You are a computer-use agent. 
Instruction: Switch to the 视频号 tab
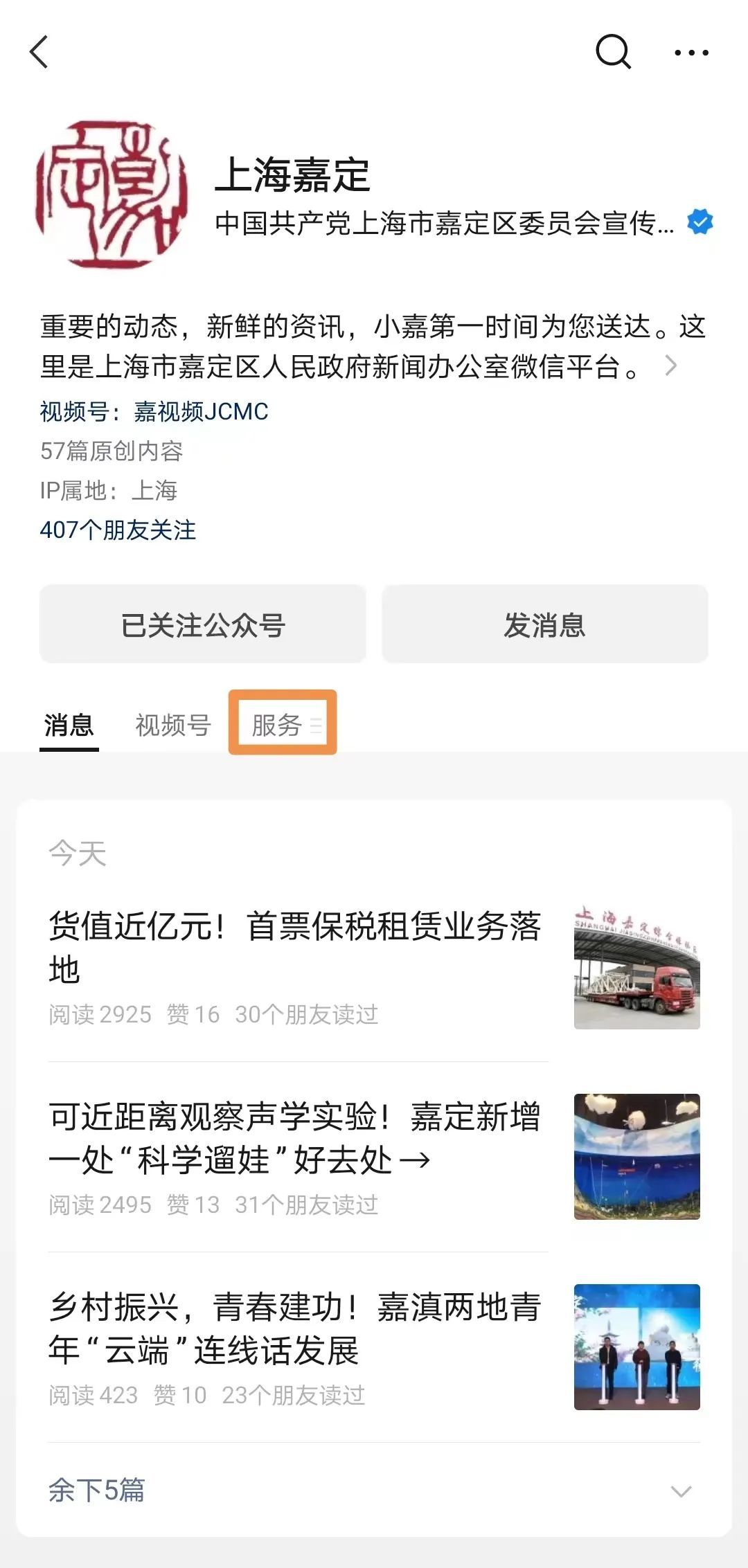coord(173,726)
